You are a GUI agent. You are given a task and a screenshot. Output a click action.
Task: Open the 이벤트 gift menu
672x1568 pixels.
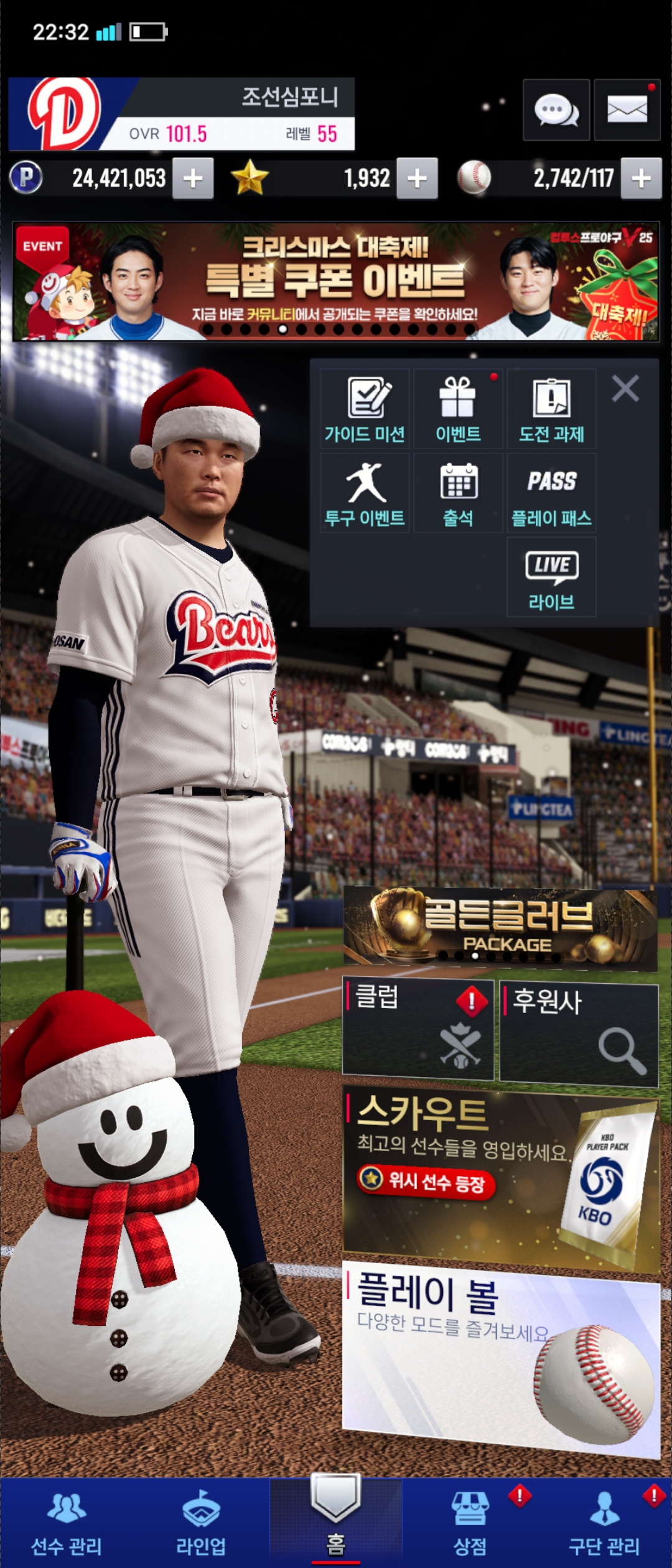[458, 409]
